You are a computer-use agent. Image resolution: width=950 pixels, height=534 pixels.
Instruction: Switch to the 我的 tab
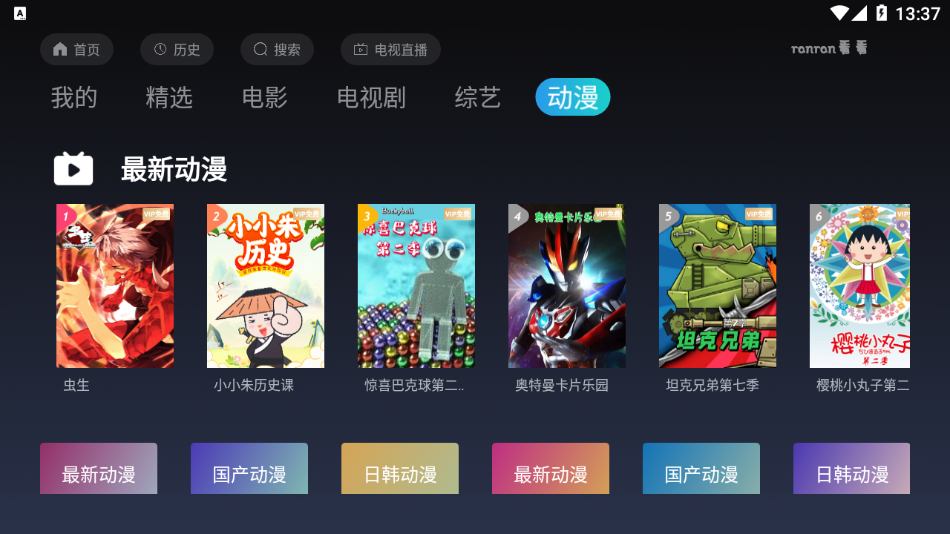pos(74,97)
